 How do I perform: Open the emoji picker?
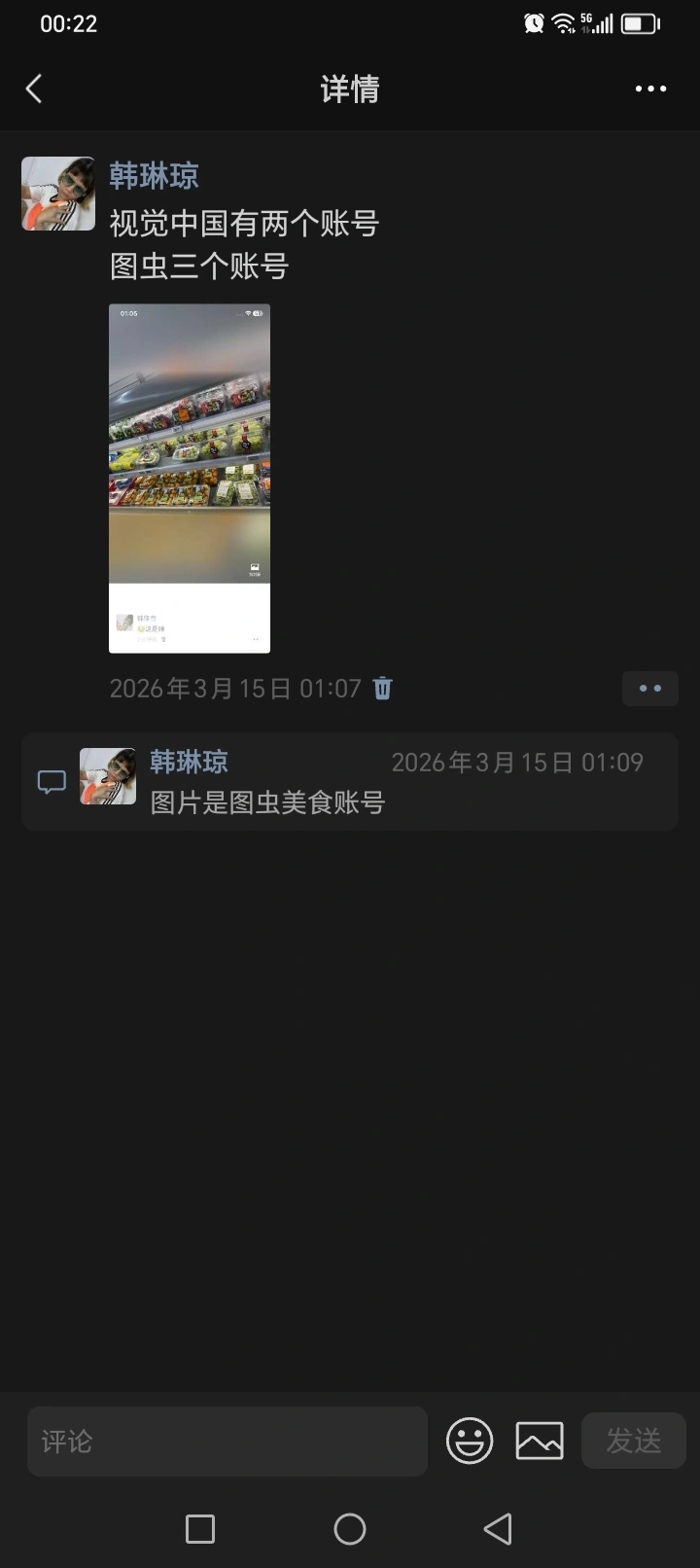point(470,1441)
